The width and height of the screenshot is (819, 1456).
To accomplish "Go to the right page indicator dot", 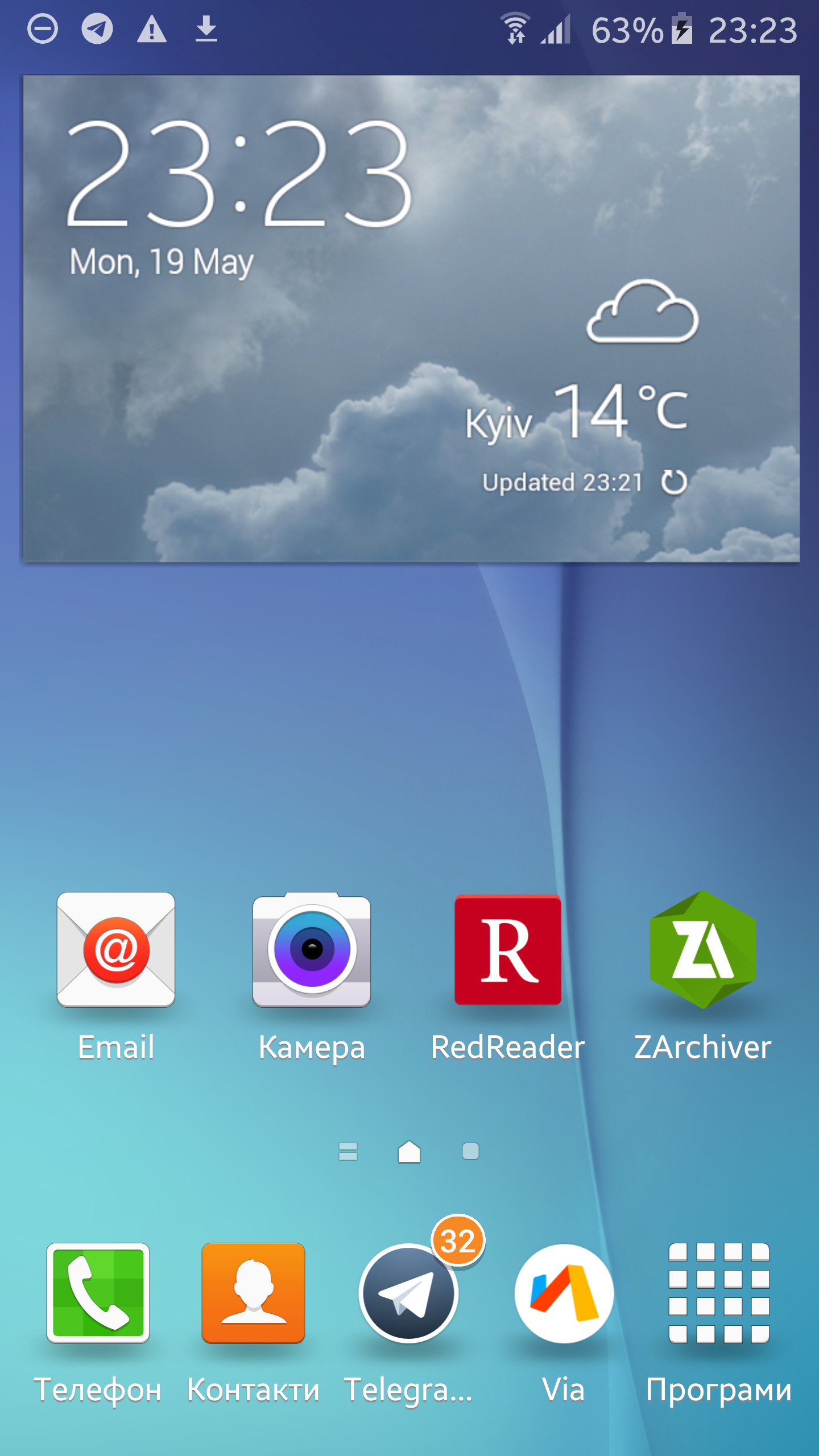I will click(x=470, y=1151).
